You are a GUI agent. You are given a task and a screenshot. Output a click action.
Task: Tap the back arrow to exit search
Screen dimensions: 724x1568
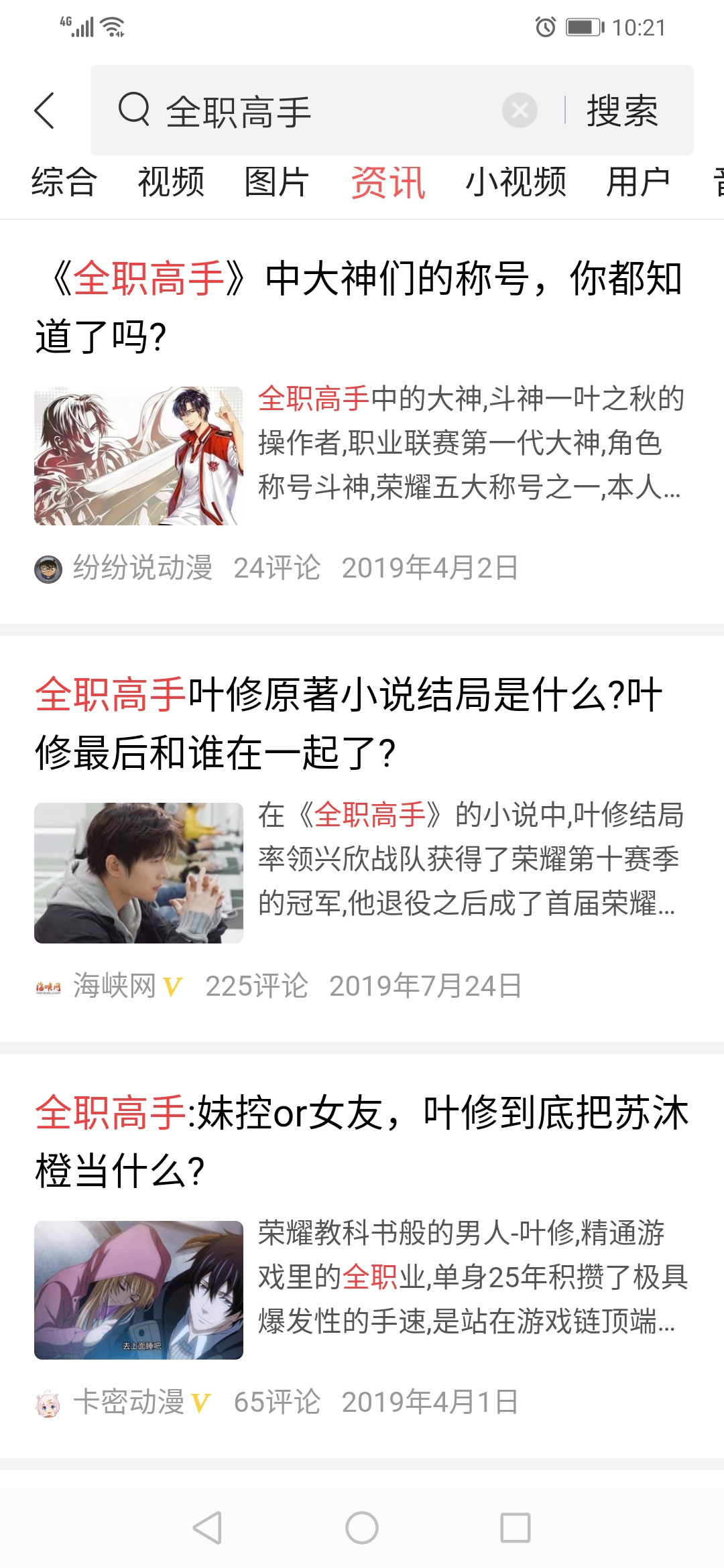(x=45, y=109)
